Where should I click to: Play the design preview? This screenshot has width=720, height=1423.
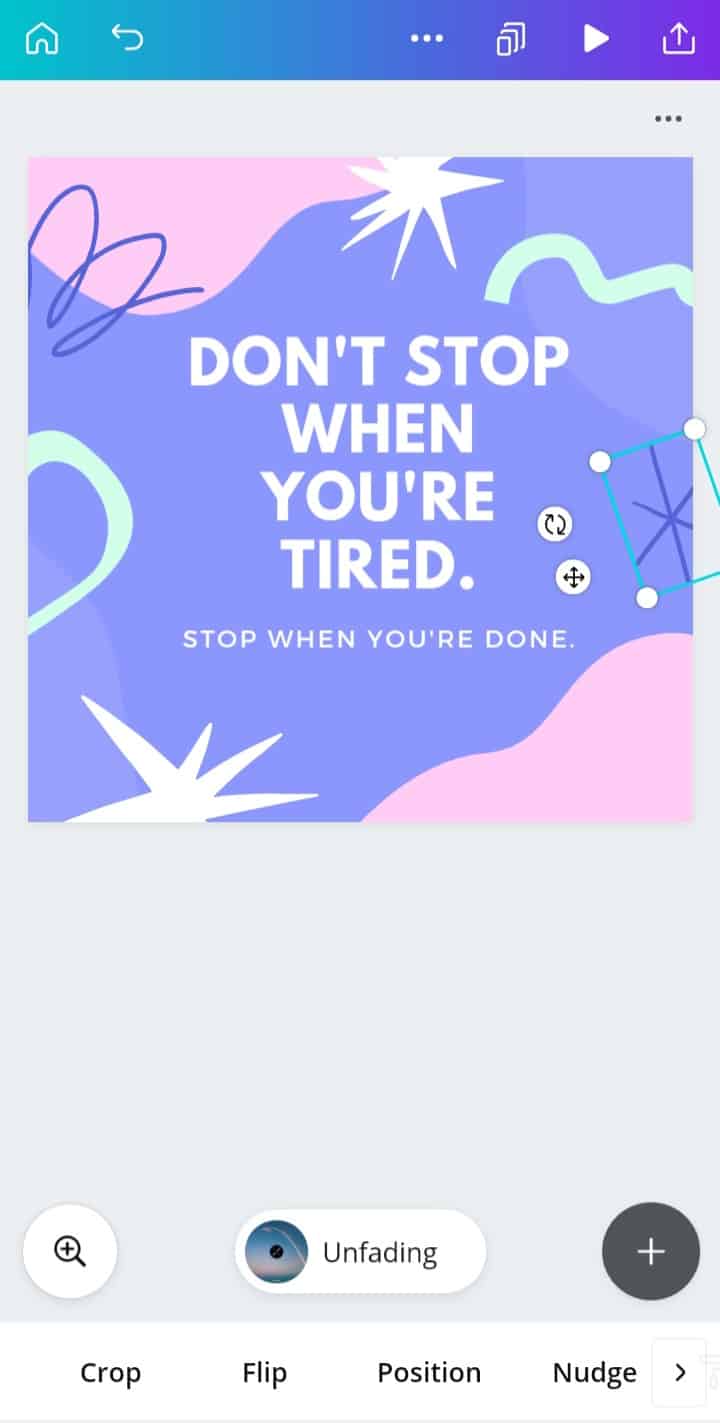point(596,39)
